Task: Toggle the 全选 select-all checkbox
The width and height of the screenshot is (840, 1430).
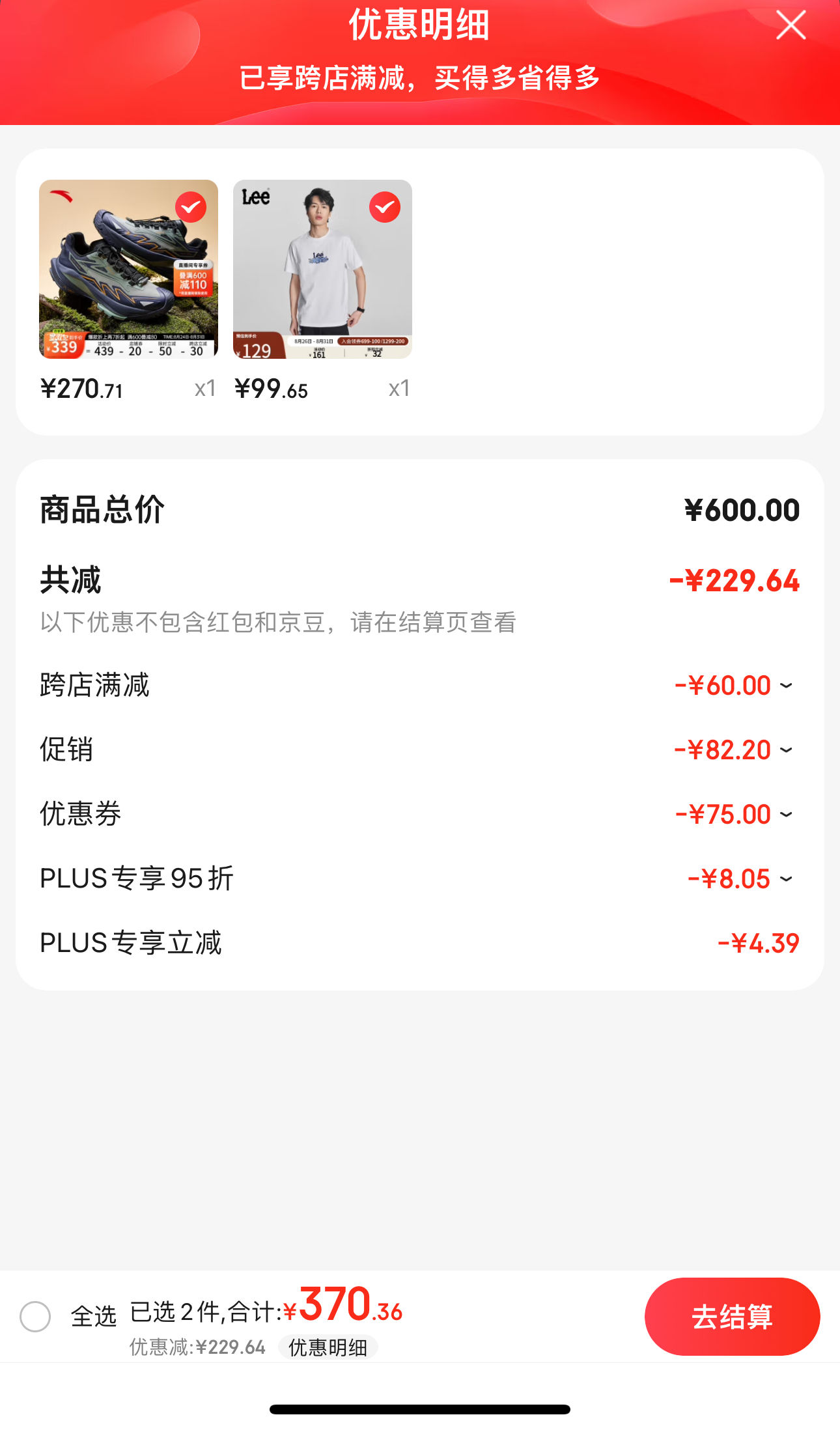Action: pos(35,1317)
